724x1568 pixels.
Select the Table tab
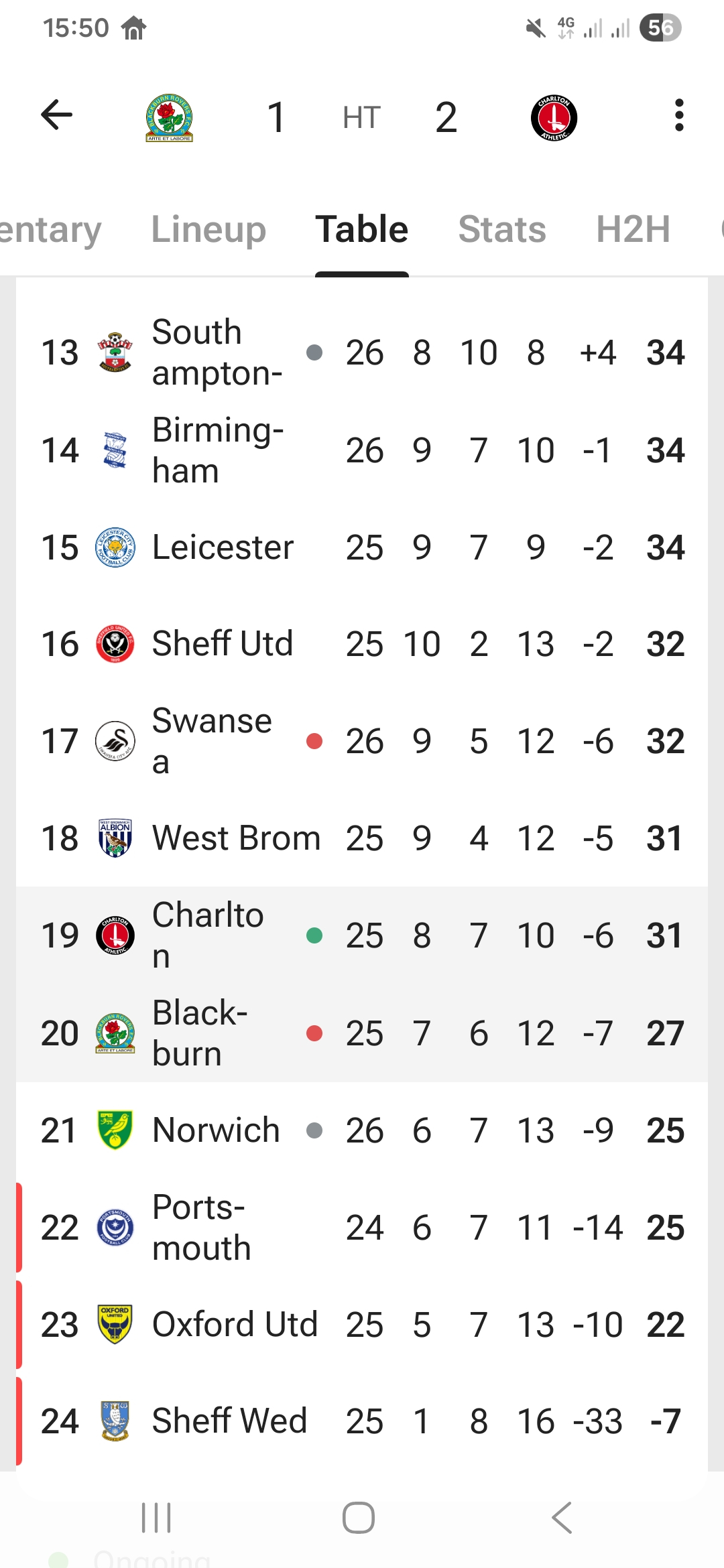(362, 229)
